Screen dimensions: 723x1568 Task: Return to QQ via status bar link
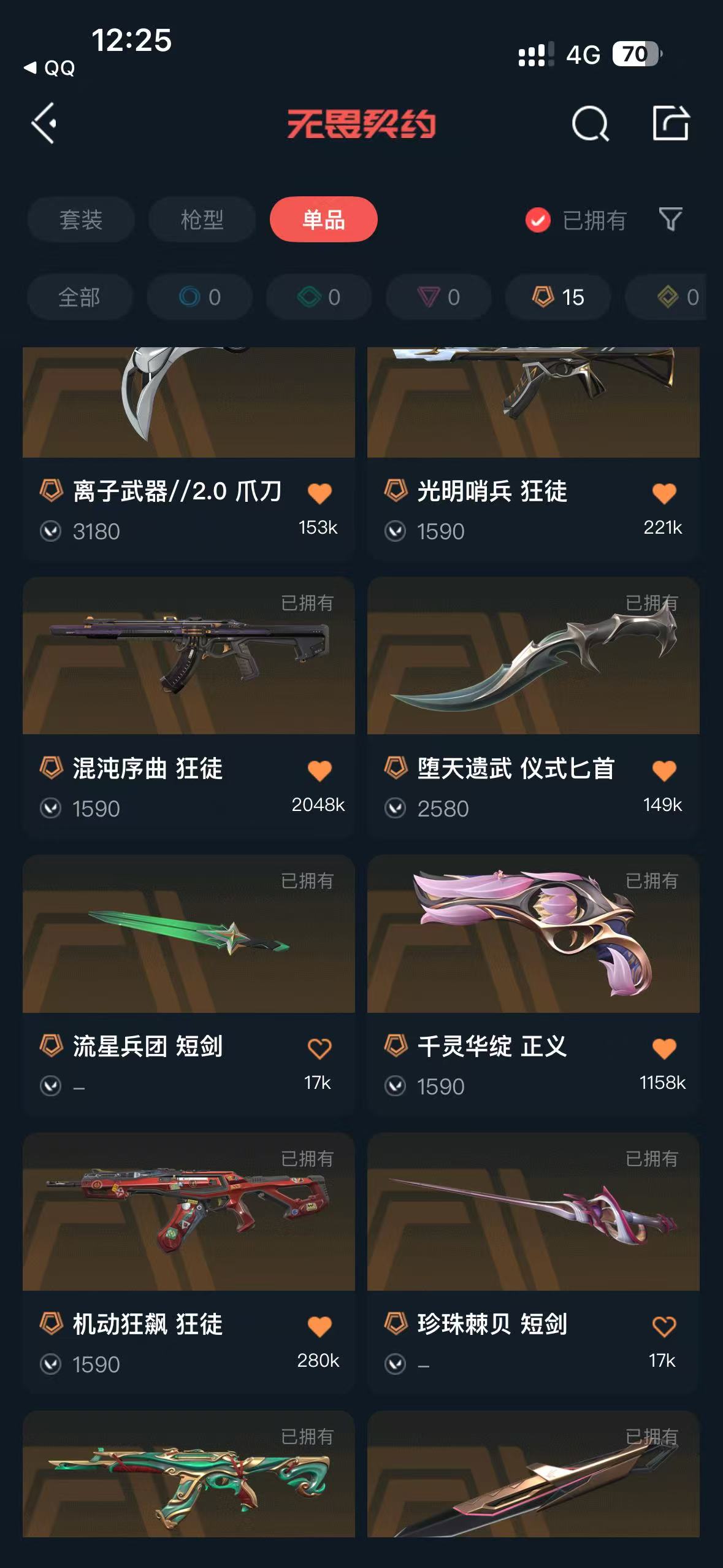point(50,67)
